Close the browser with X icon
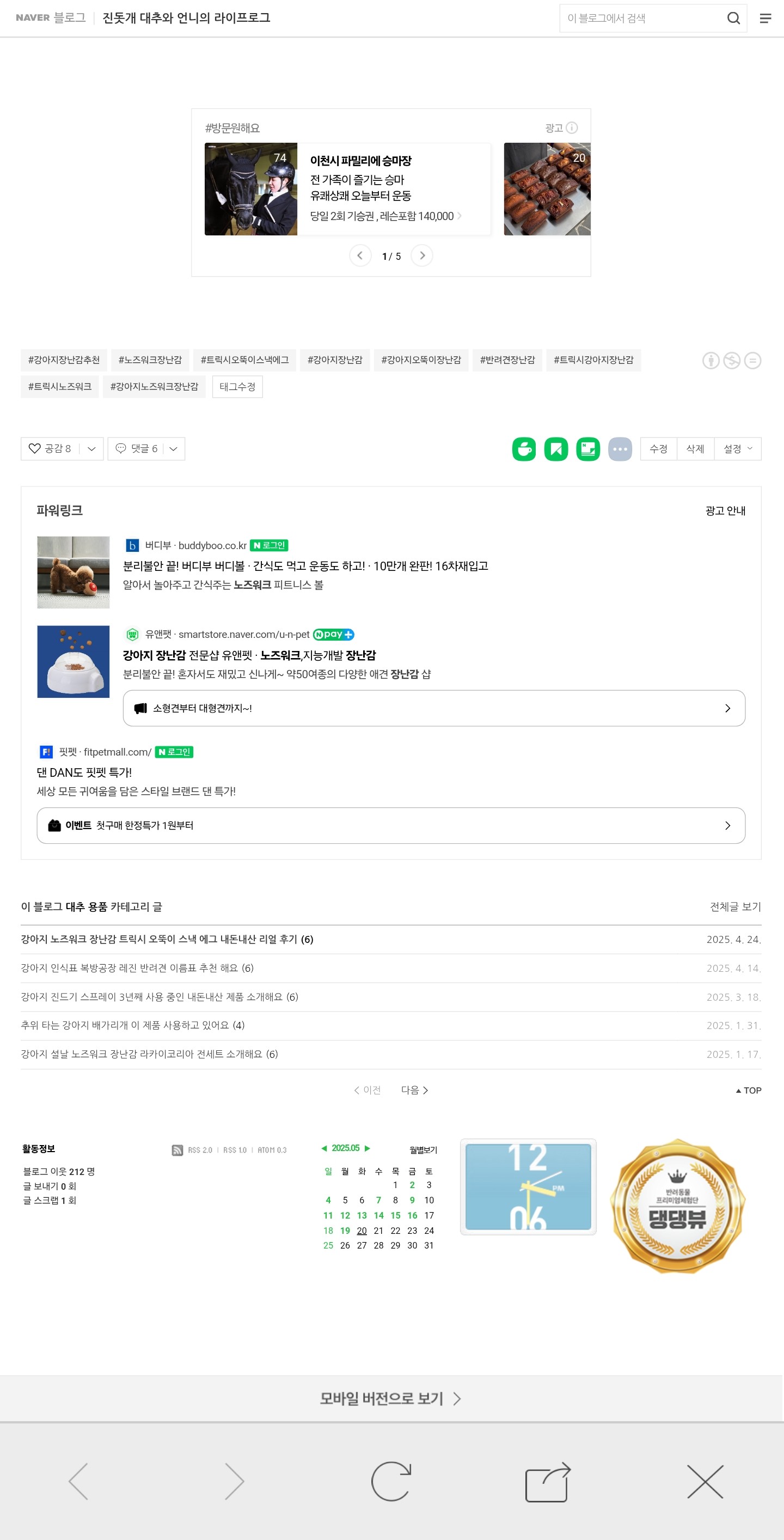This screenshot has width=784, height=1540. tap(705, 1482)
